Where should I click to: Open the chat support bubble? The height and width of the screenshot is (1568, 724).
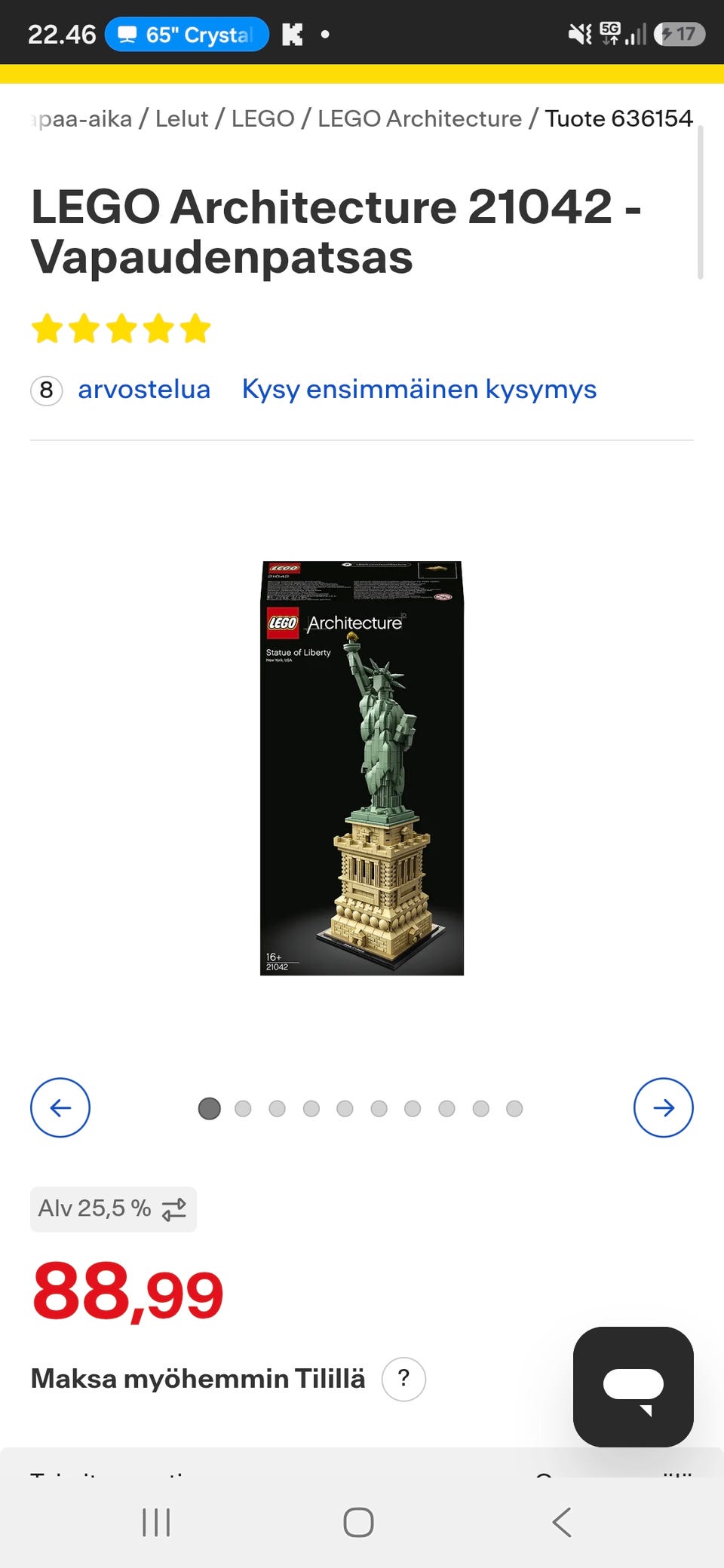633,1386
